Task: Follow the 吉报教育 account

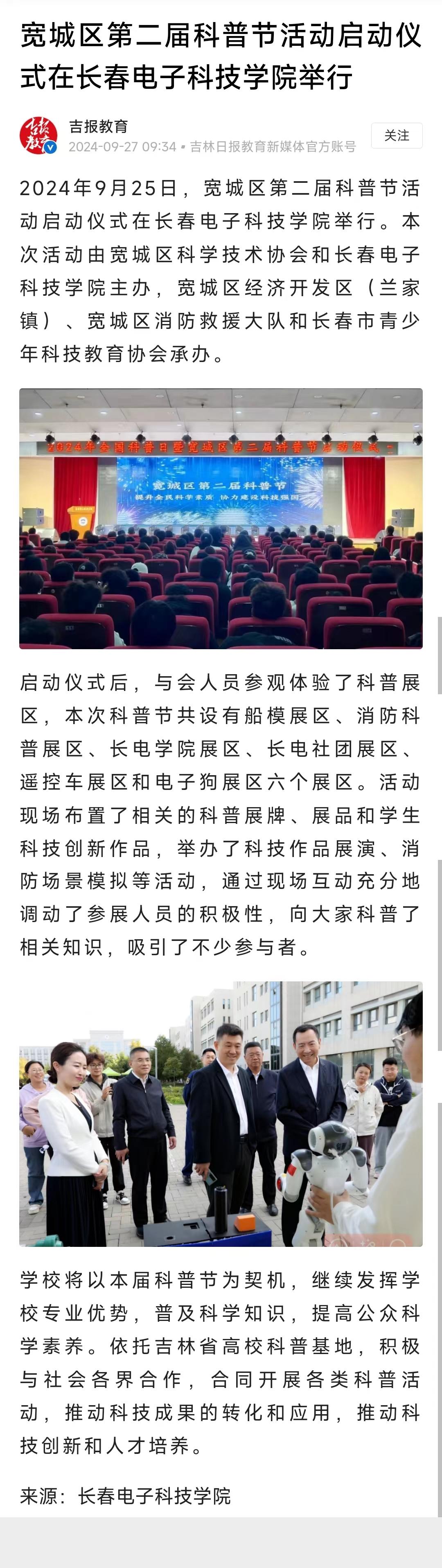Action: click(396, 135)
